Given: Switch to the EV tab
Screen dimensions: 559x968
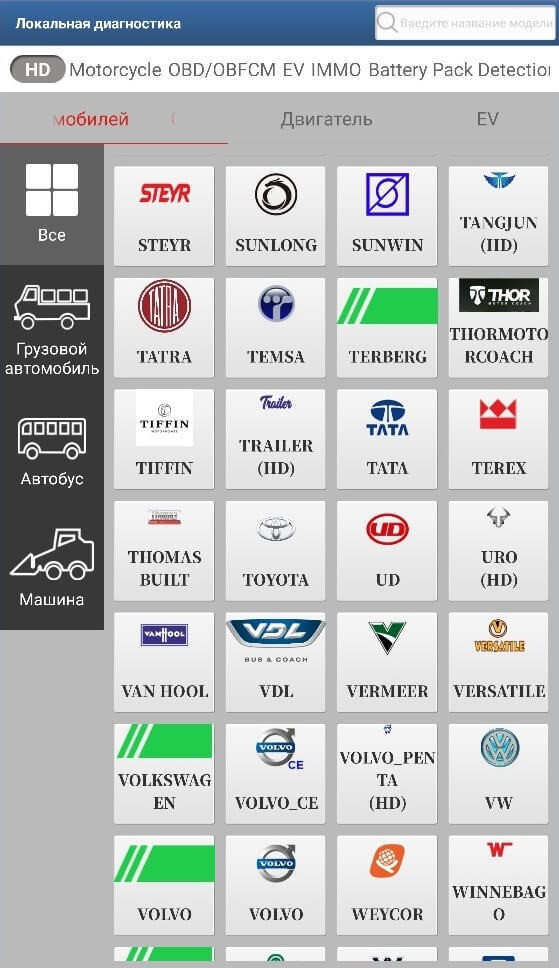Looking at the screenshot, I should coord(487,119).
